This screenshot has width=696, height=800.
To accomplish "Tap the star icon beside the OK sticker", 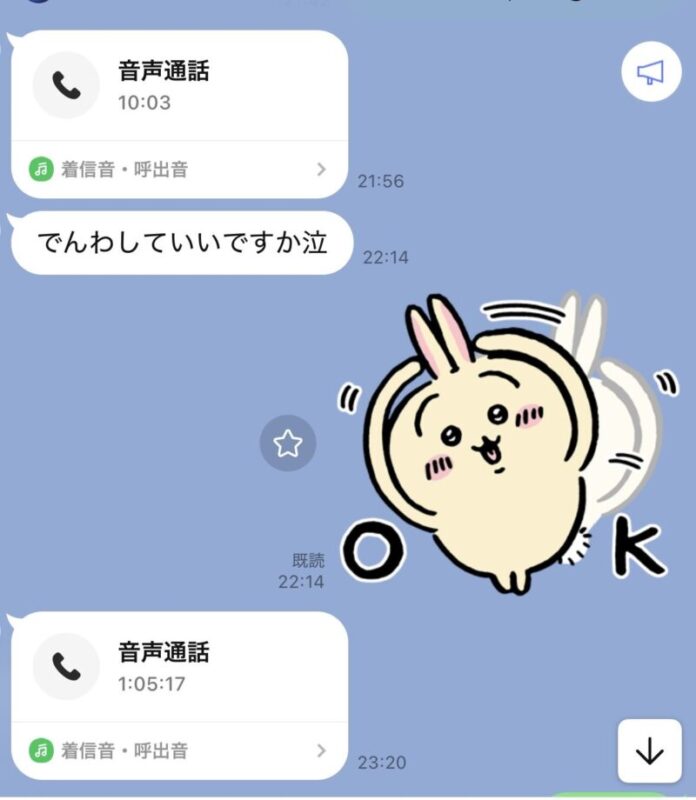I will point(288,444).
